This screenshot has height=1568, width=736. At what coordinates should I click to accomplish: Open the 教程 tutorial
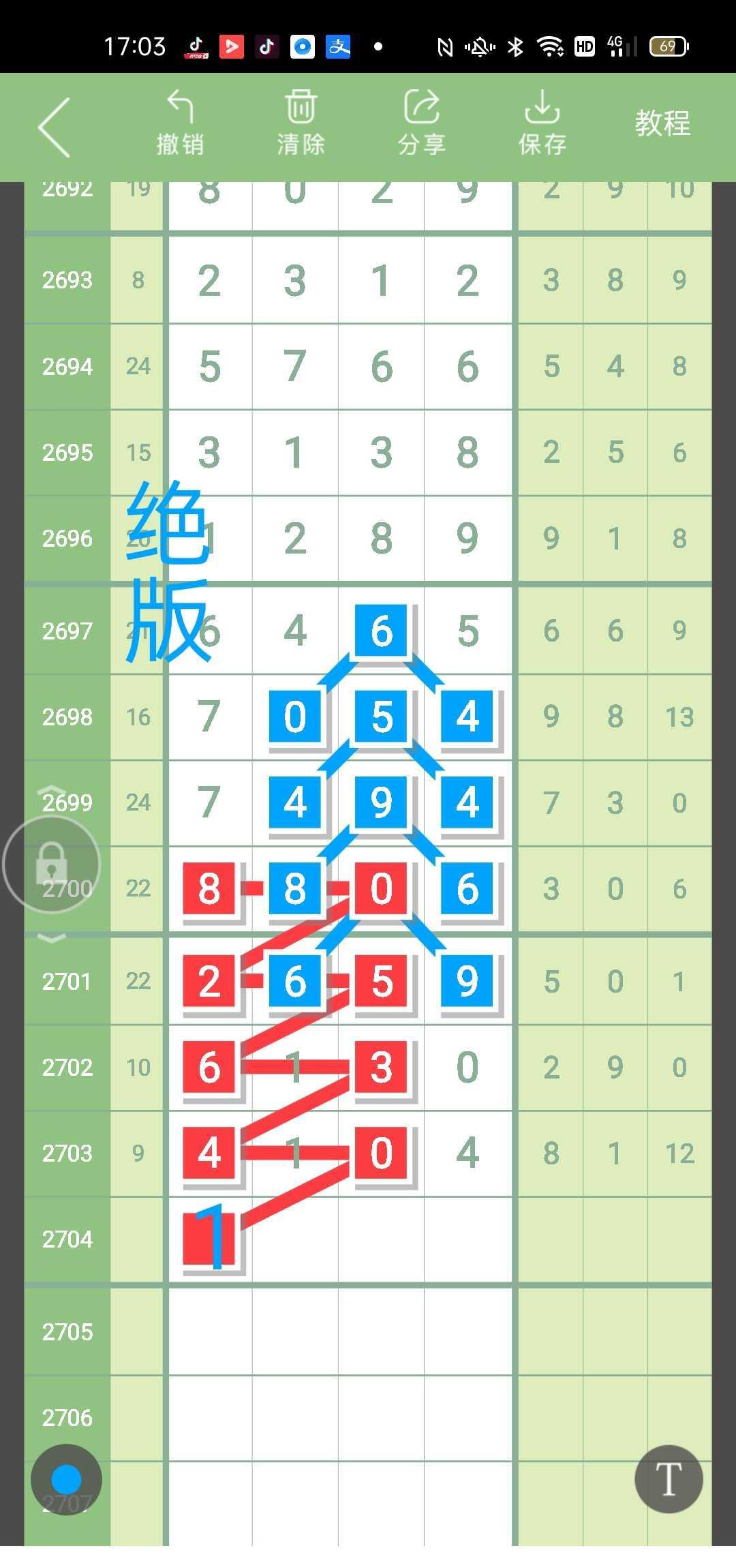click(662, 123)
